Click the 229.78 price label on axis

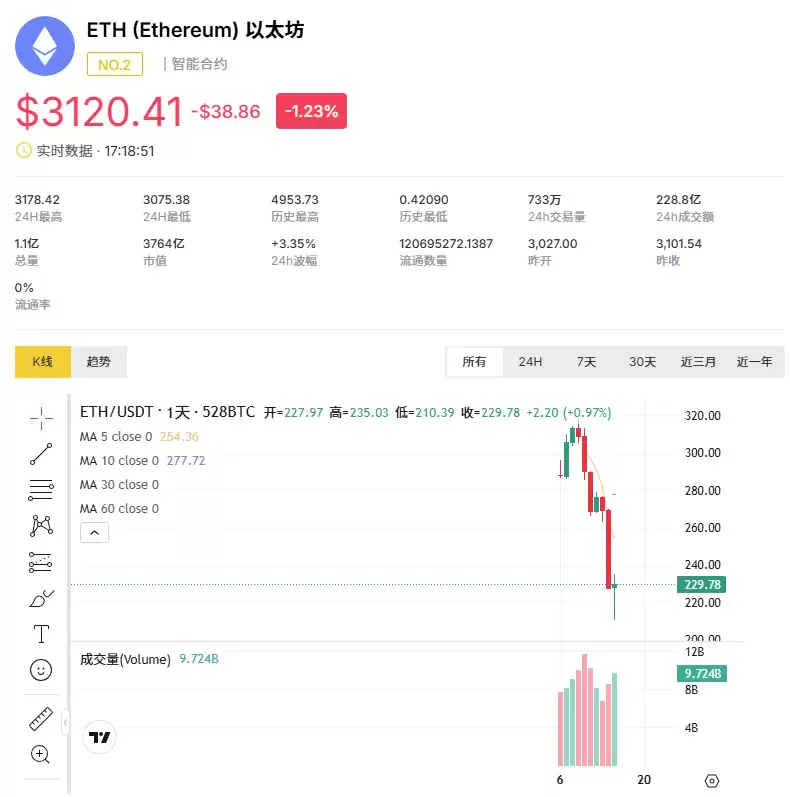click(702, 584)
